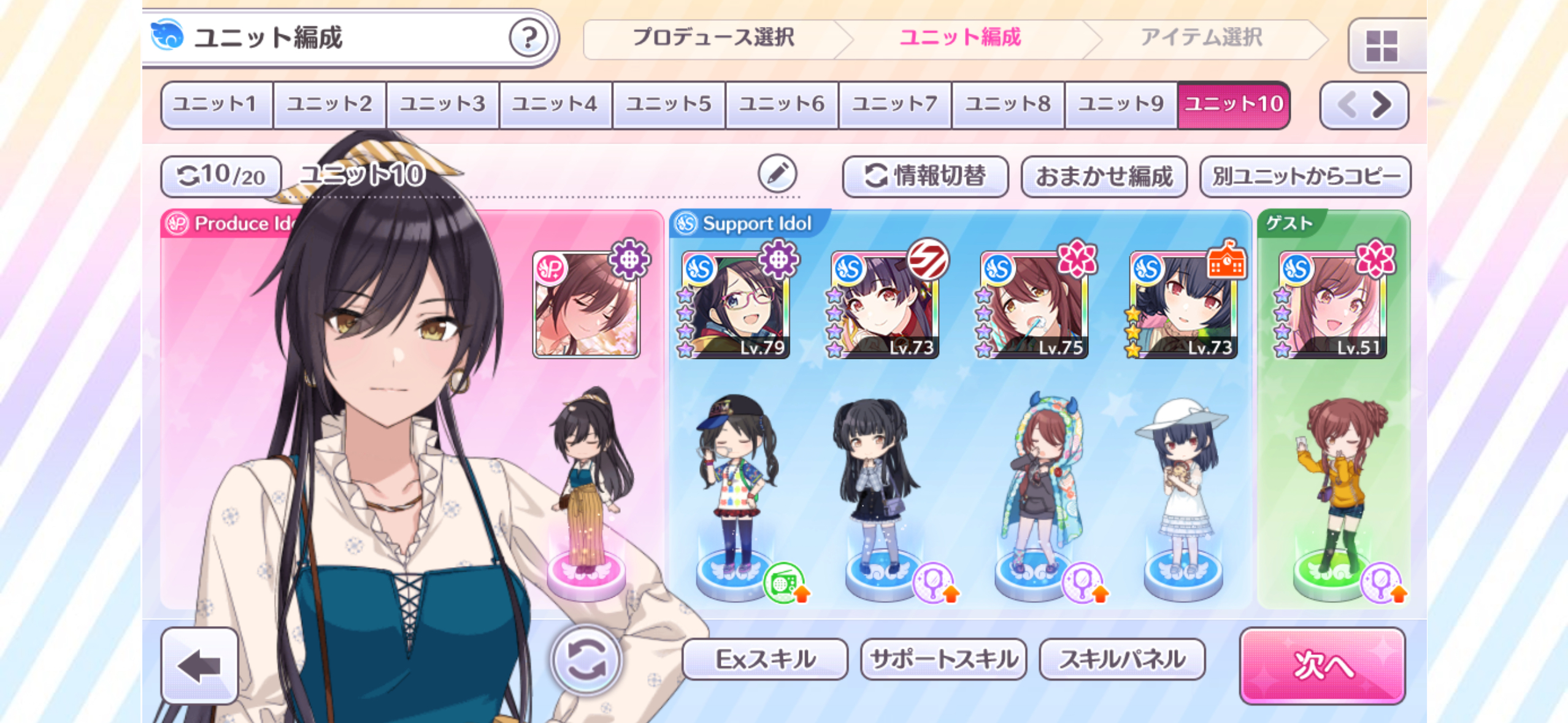
Task: Use おまかせ編成 auto formation
Action: pyautogui.click(x=1104, y=177)
